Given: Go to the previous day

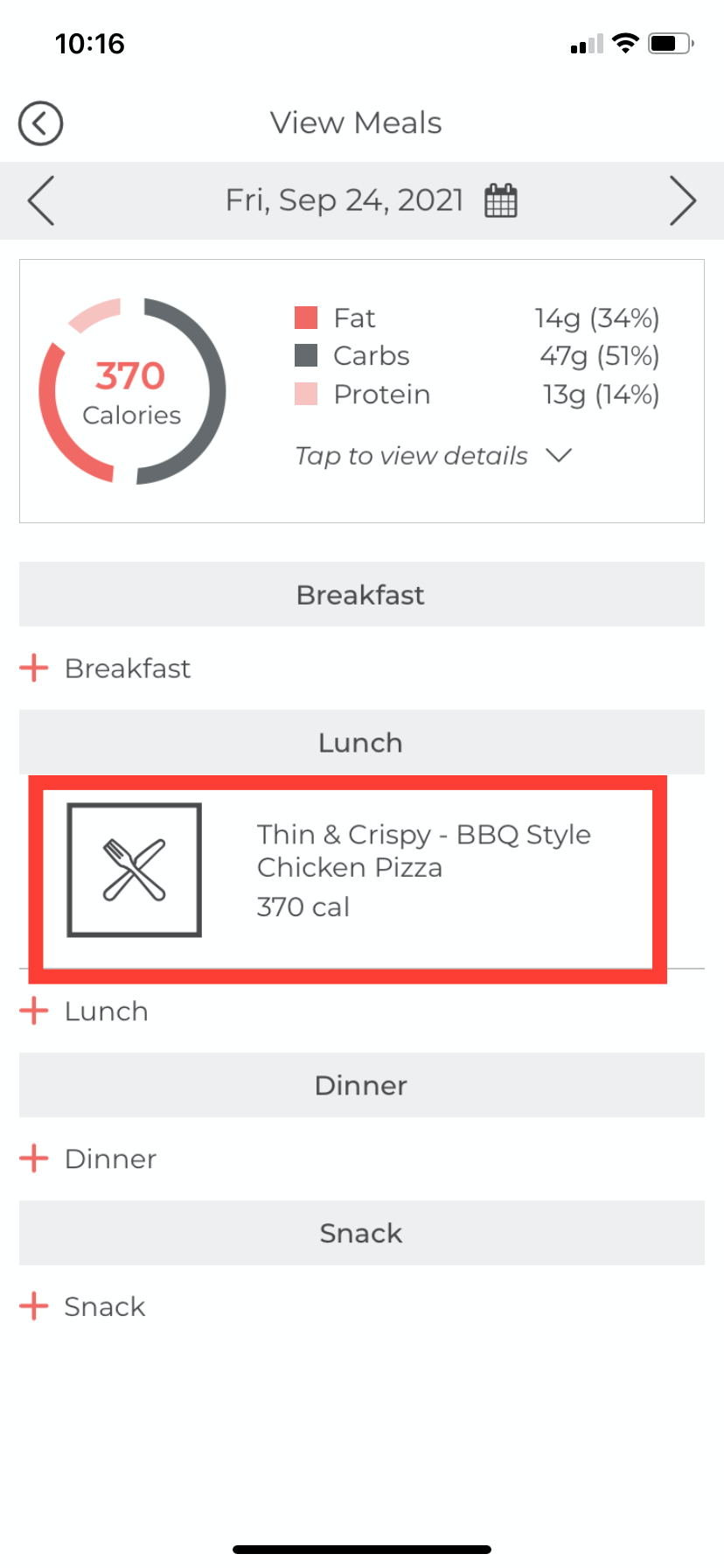Looking at the screenshot, I should [x=41, y=200].
